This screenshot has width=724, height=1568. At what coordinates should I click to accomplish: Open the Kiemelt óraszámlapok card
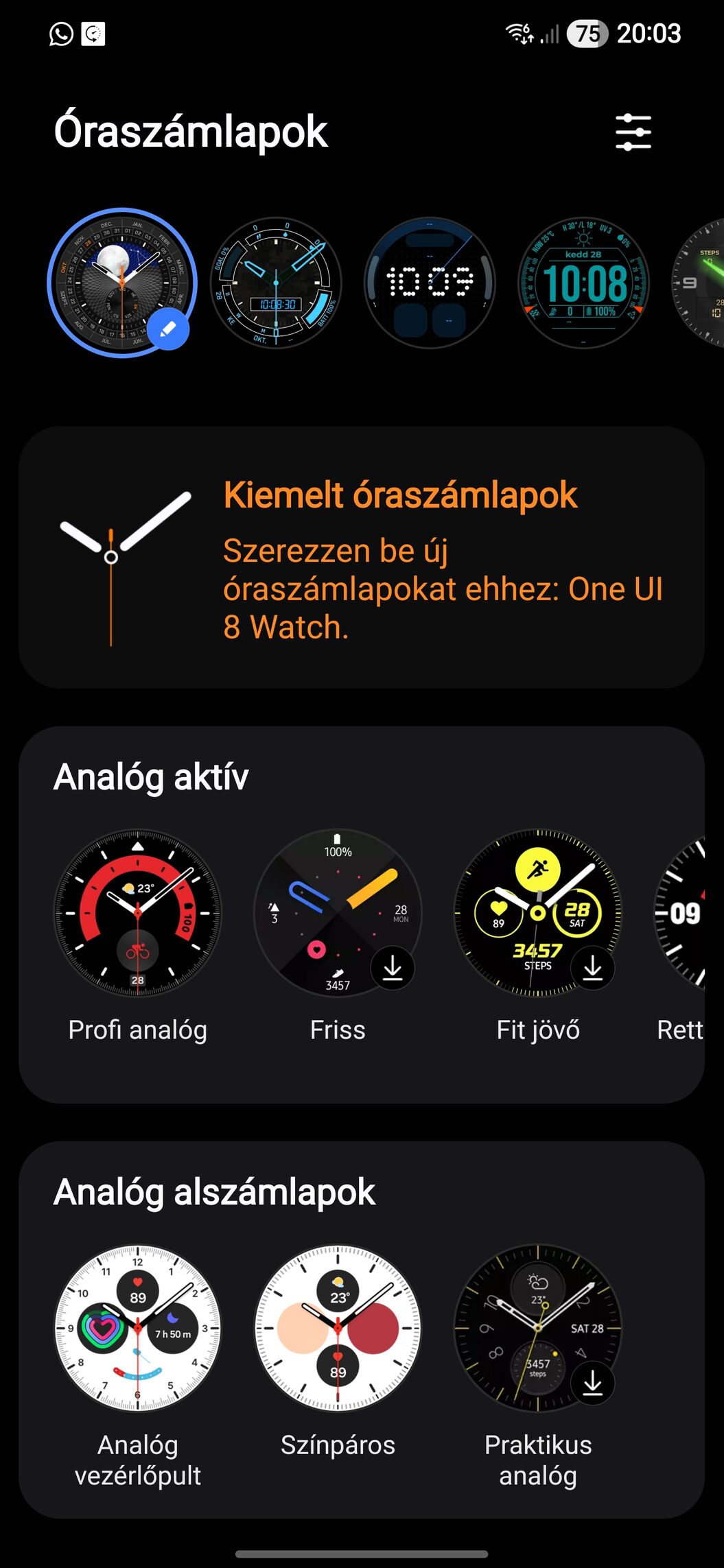362,557
